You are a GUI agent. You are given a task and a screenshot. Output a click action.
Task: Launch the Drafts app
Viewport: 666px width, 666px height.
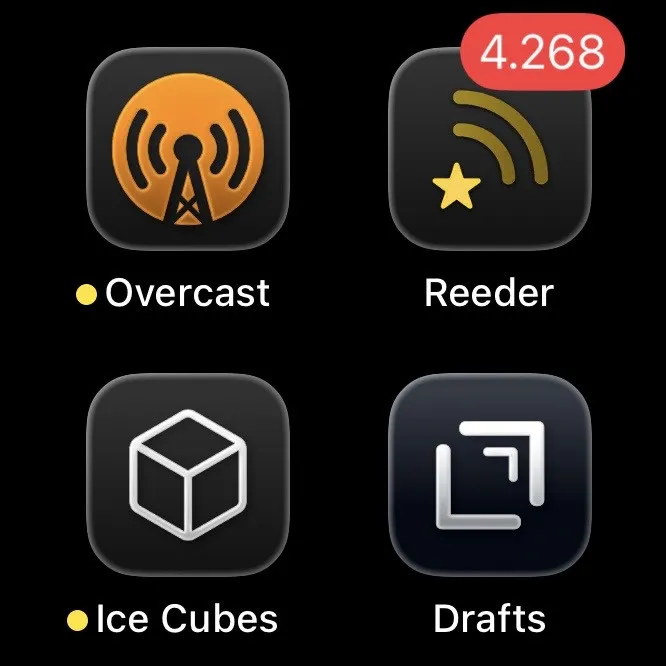tap(489, 474)
